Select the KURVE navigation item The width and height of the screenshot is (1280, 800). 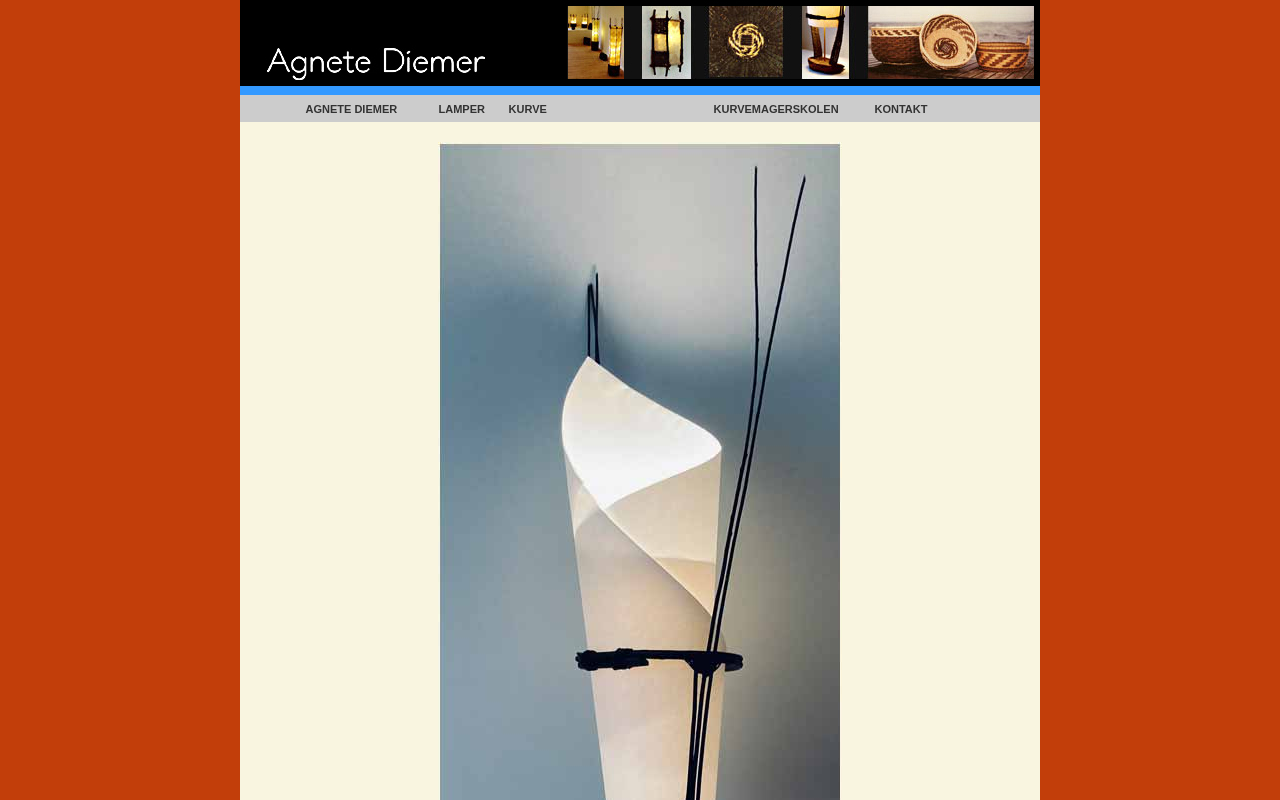point(527,109)
